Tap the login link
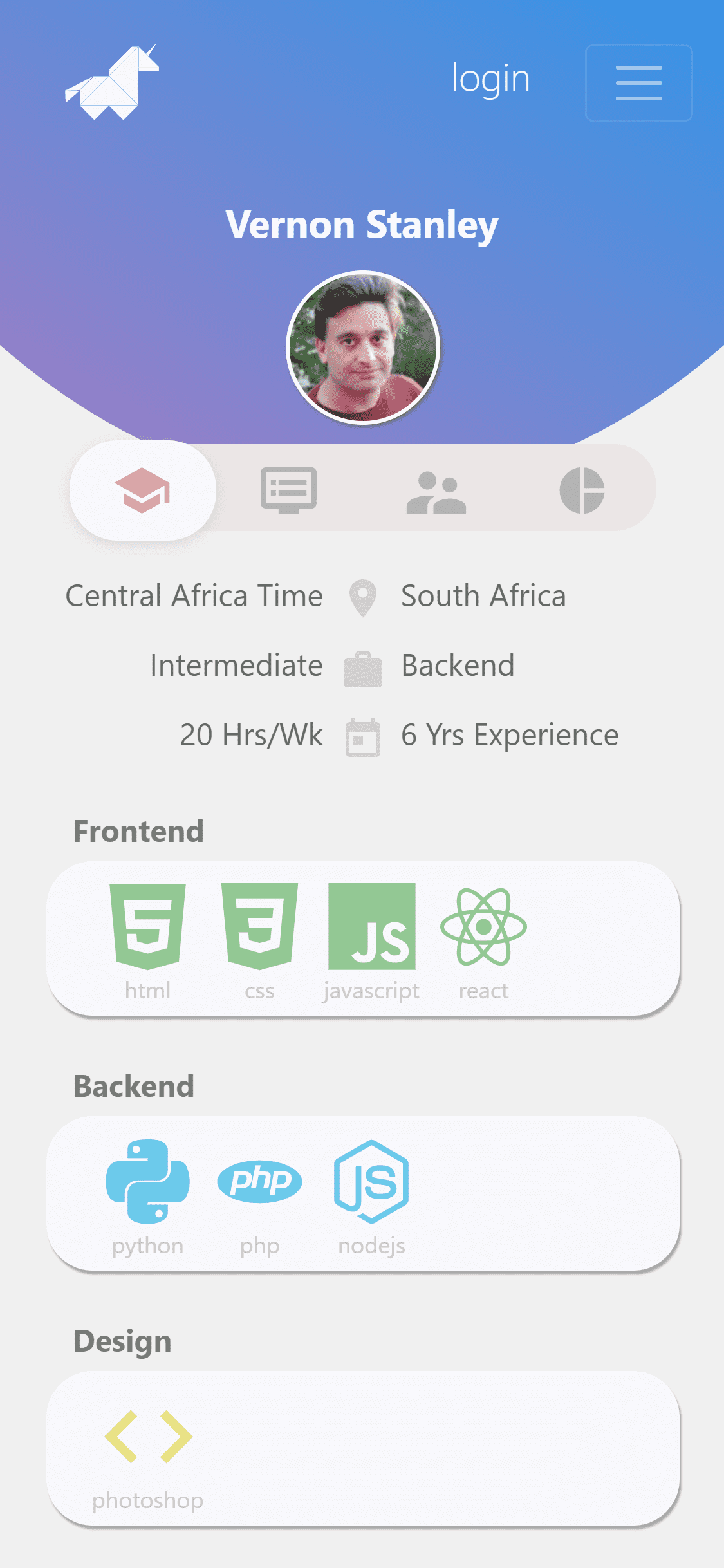 (x=490, y=79)
